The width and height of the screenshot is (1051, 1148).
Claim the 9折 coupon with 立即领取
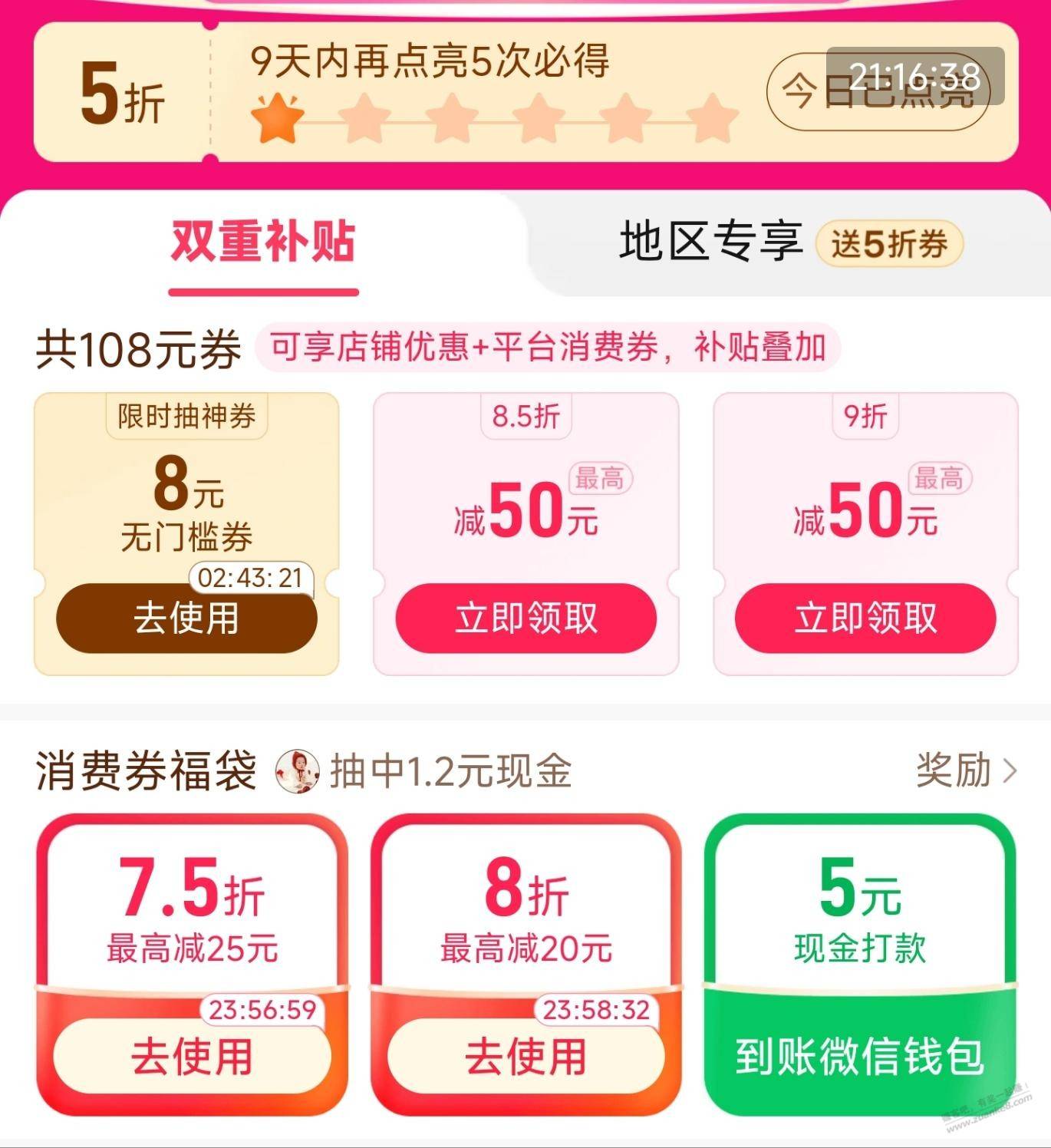865,619
